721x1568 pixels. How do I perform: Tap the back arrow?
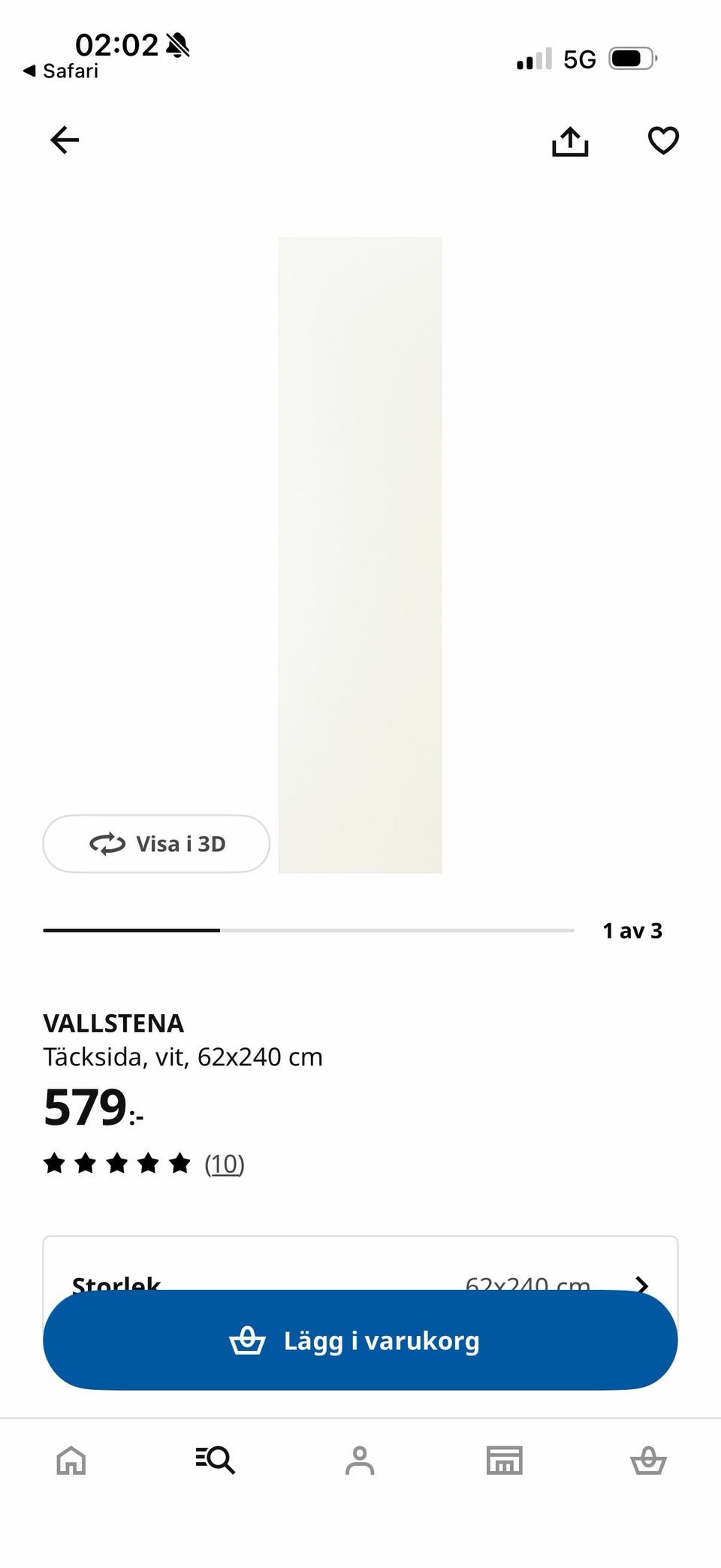coord(64,140)
